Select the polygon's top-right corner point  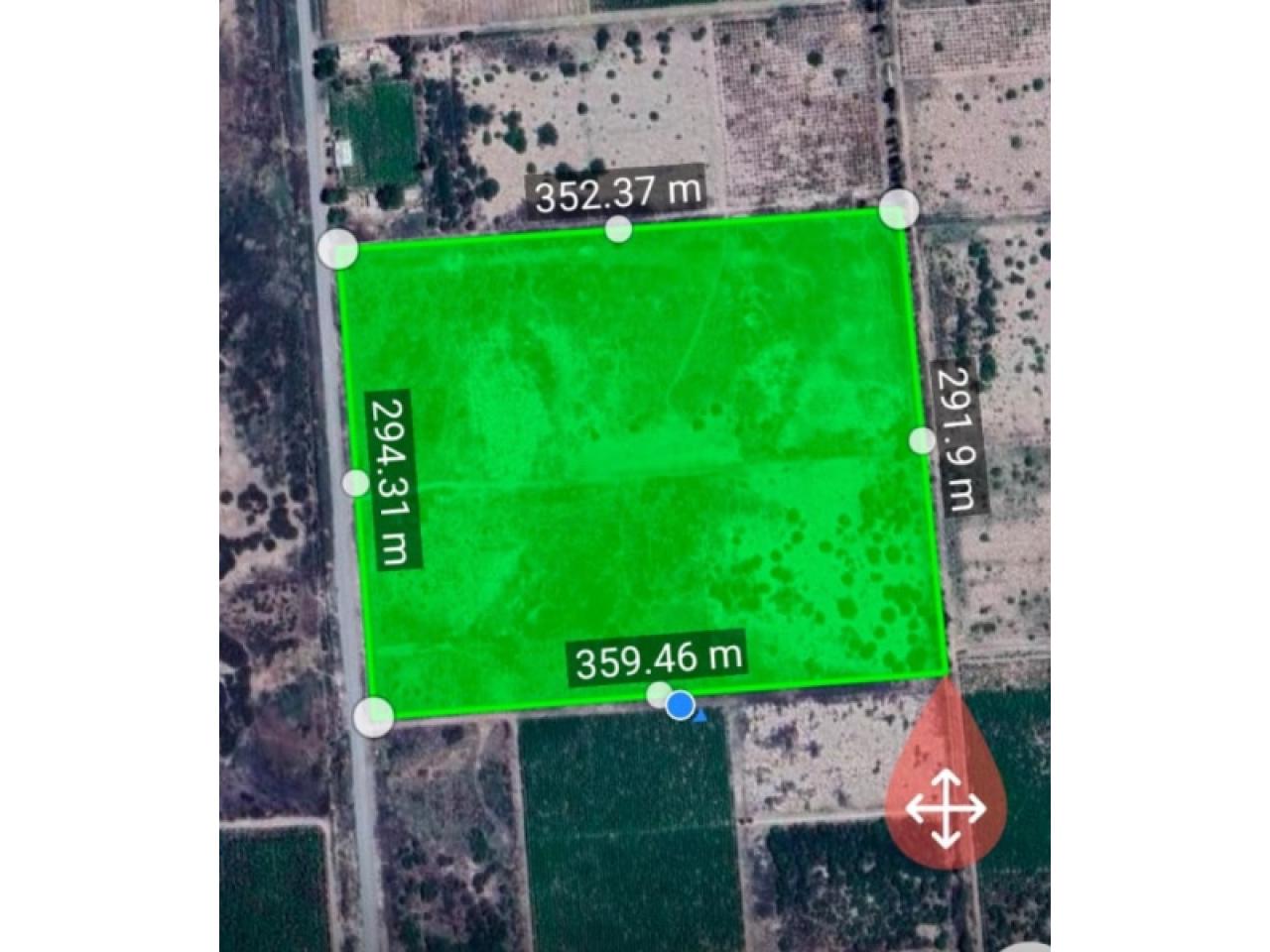tap(899, 209)
